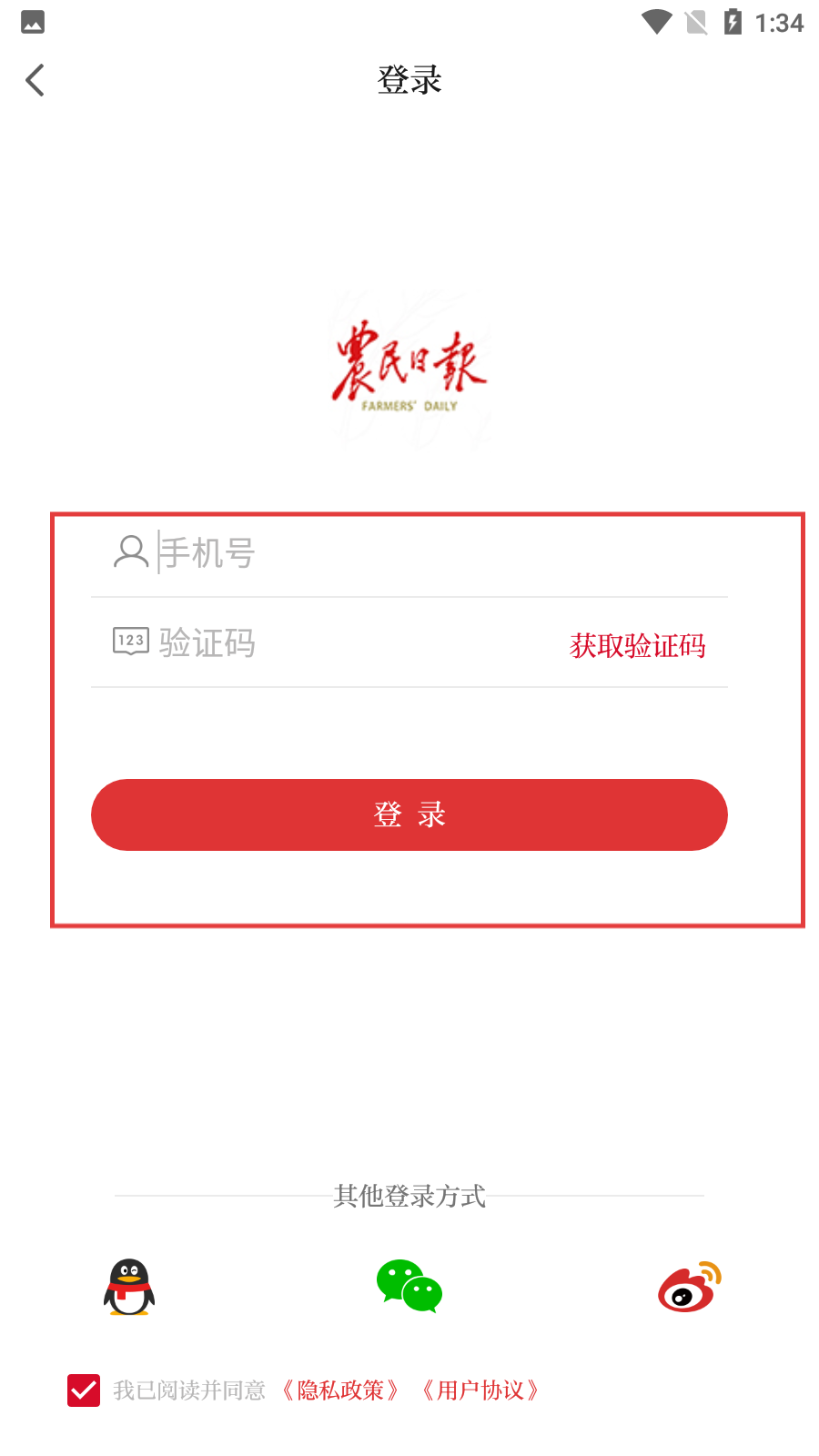The image size is (819, 1456).
Task: Click the phone icon beside the mobile field
Action: click(130, 552)
